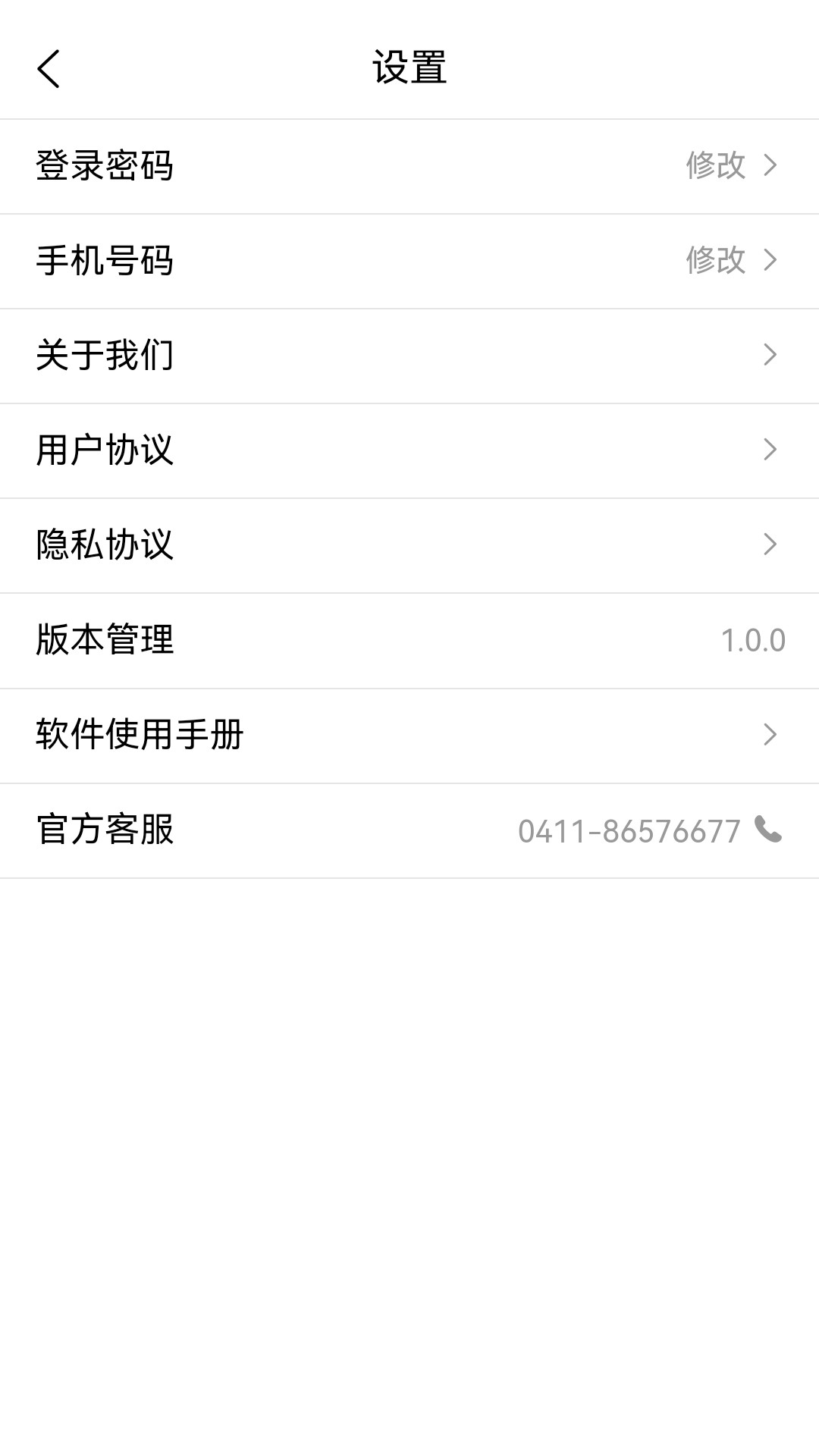The width and height of the screenshot is (819, 1456).
Task: Select the 登录密码 row
Action: 409,166
